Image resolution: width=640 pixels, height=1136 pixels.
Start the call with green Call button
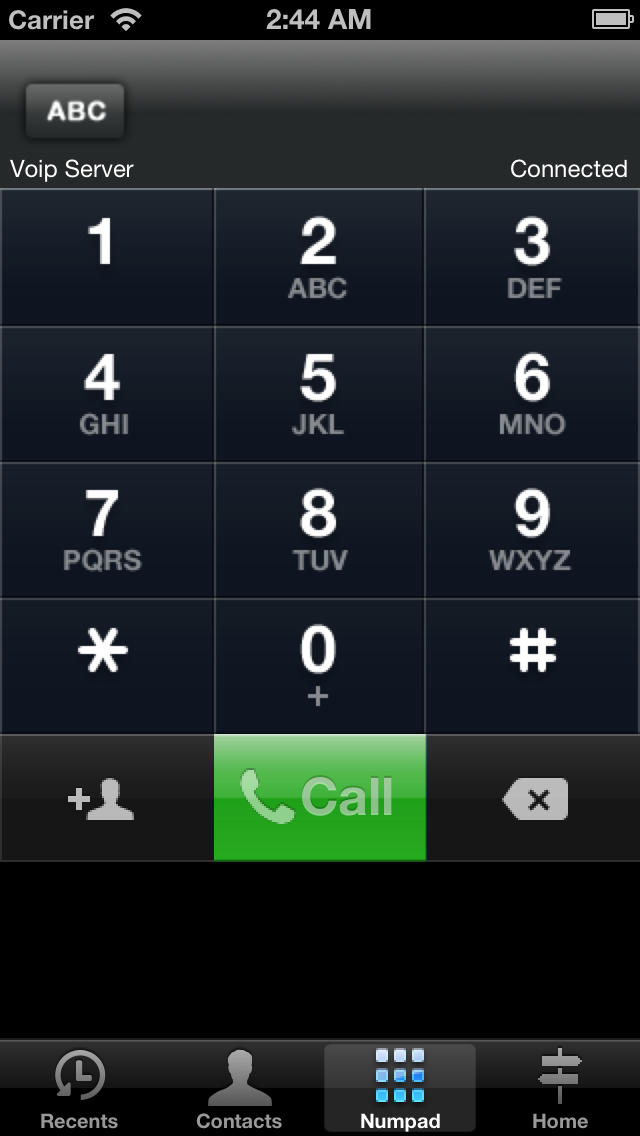(x=320, y=798)
